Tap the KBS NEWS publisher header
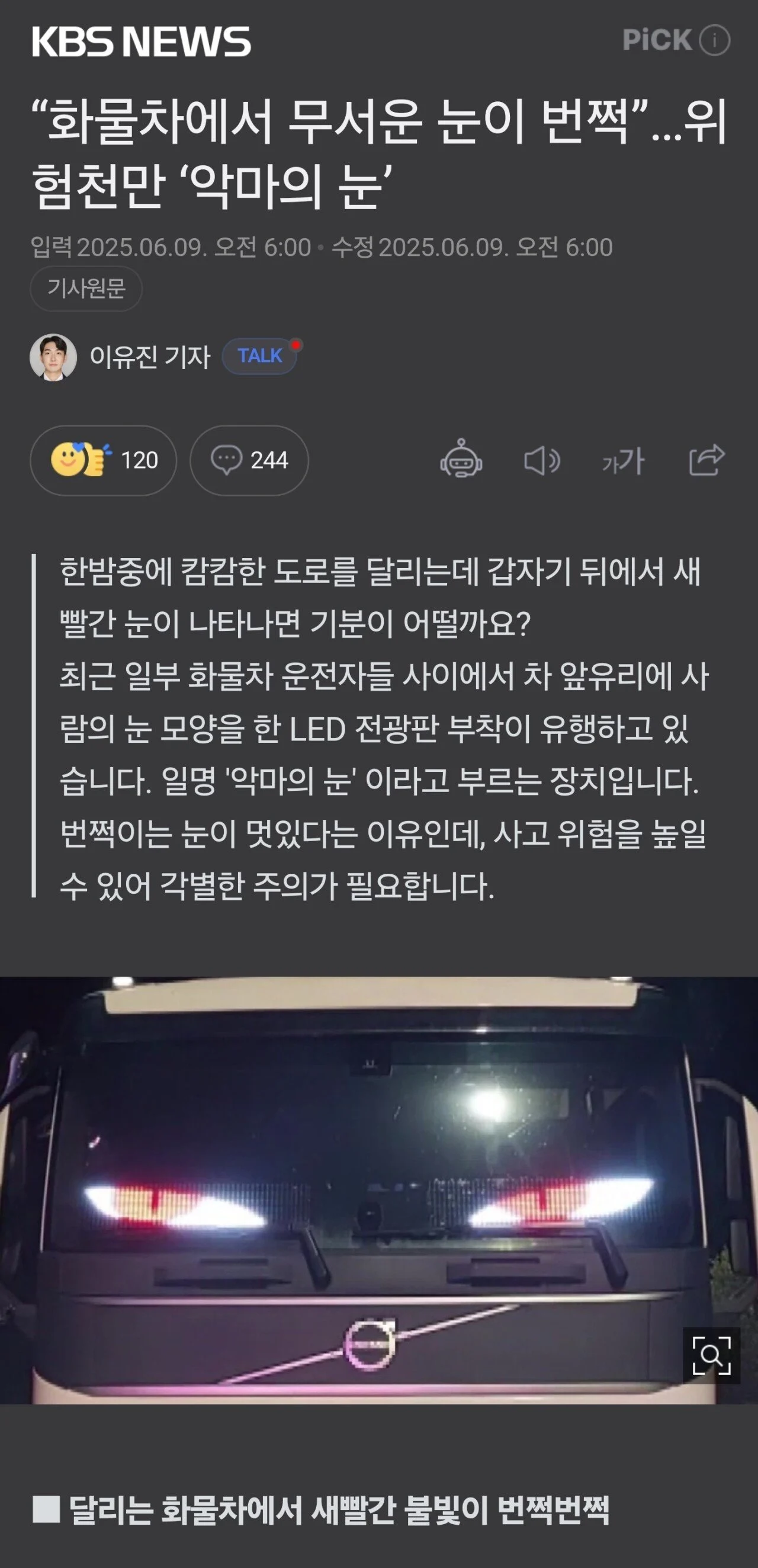 [141, 41]
